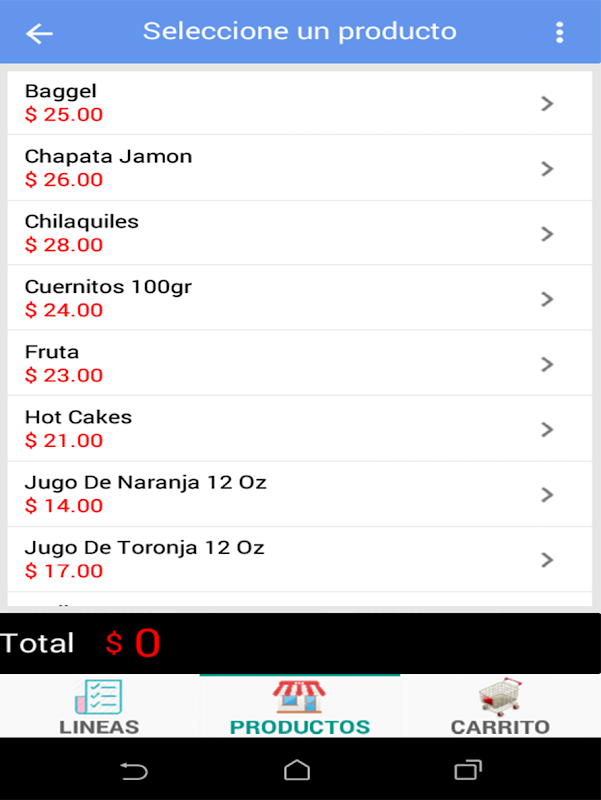The width and height of the screenshot is (601, 800).
Task: Open the Carrito tab
Action: click(500, 707)
